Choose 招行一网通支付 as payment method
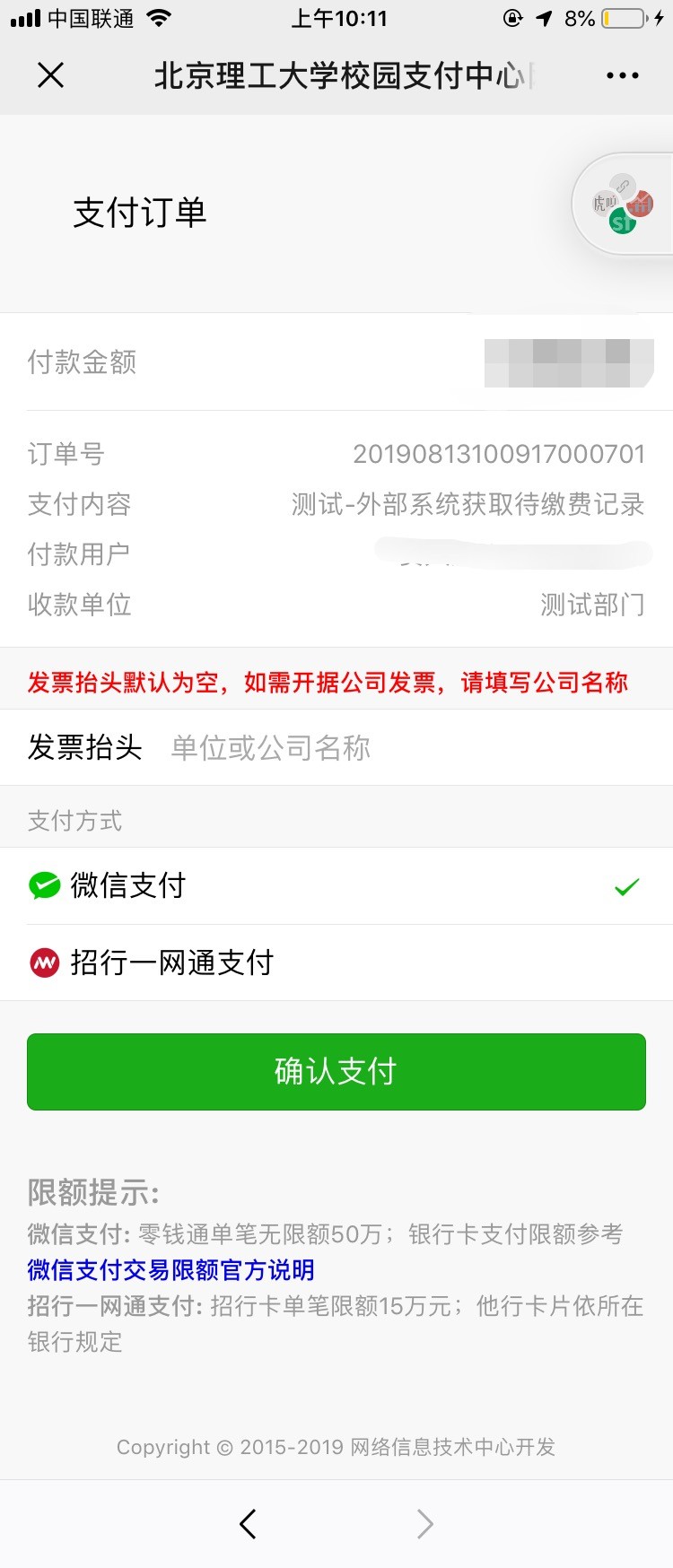The width and height of the screenshot is (673, 1568). coord(336,963)
